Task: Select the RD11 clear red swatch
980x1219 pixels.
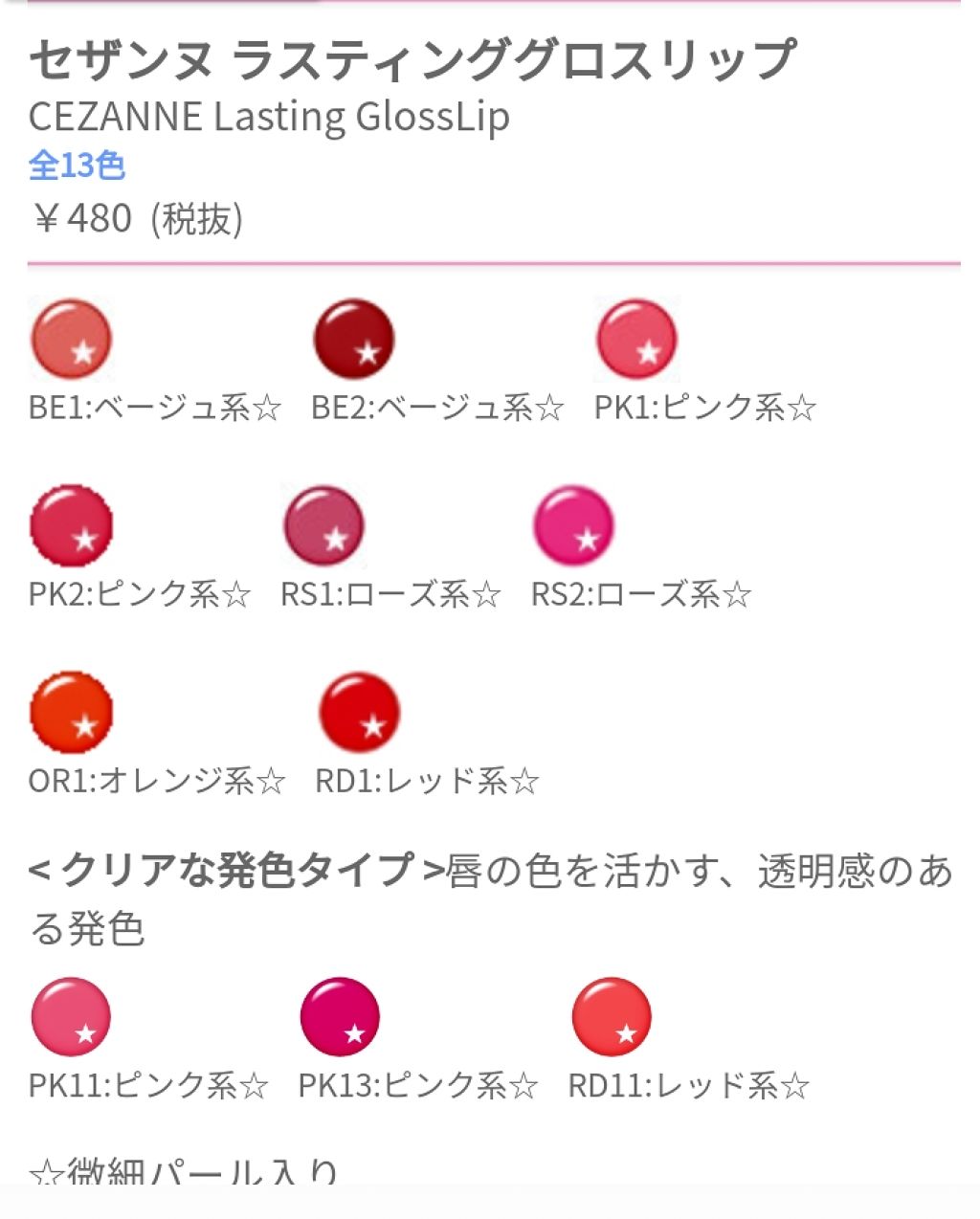Action: tap(612, 1017)
